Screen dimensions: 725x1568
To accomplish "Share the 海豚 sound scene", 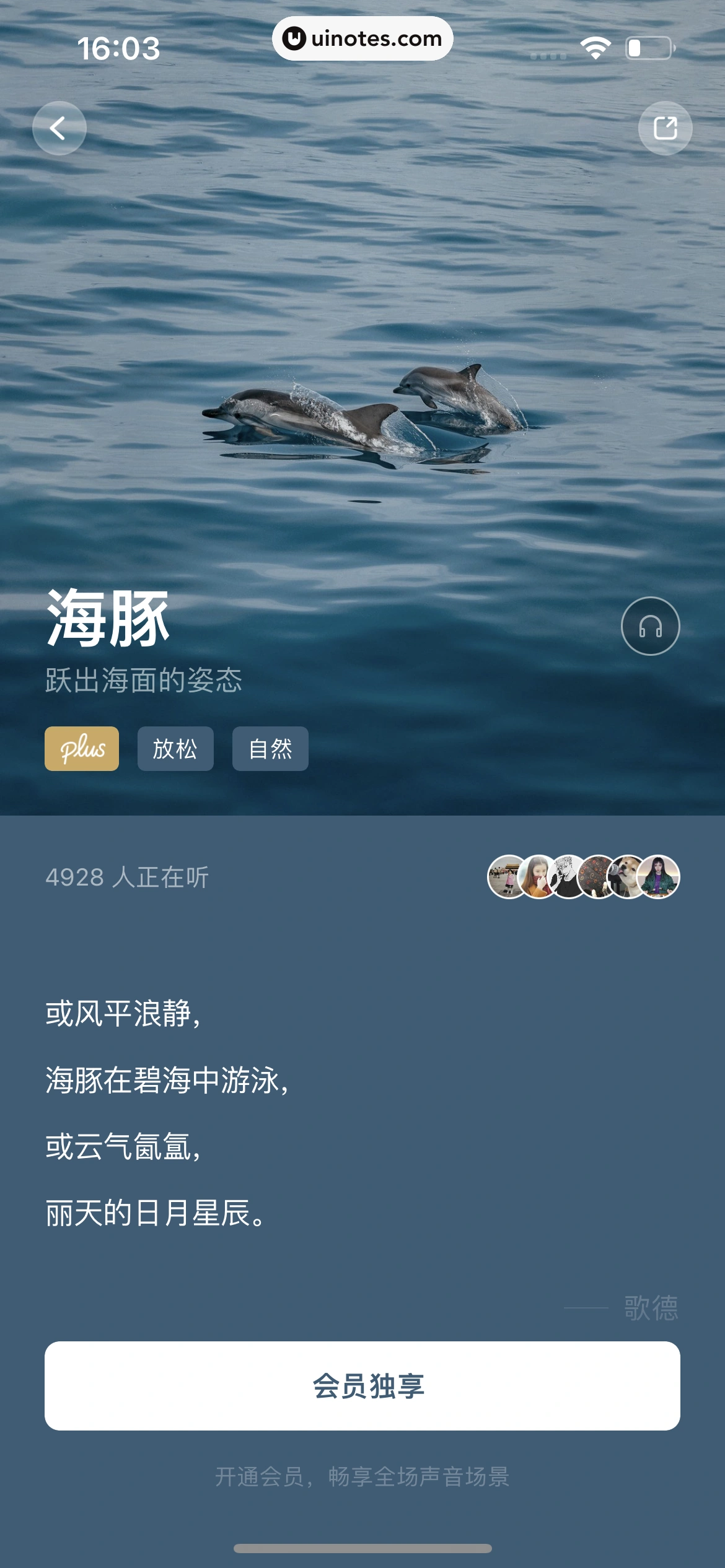I will (x=665, y=128).
